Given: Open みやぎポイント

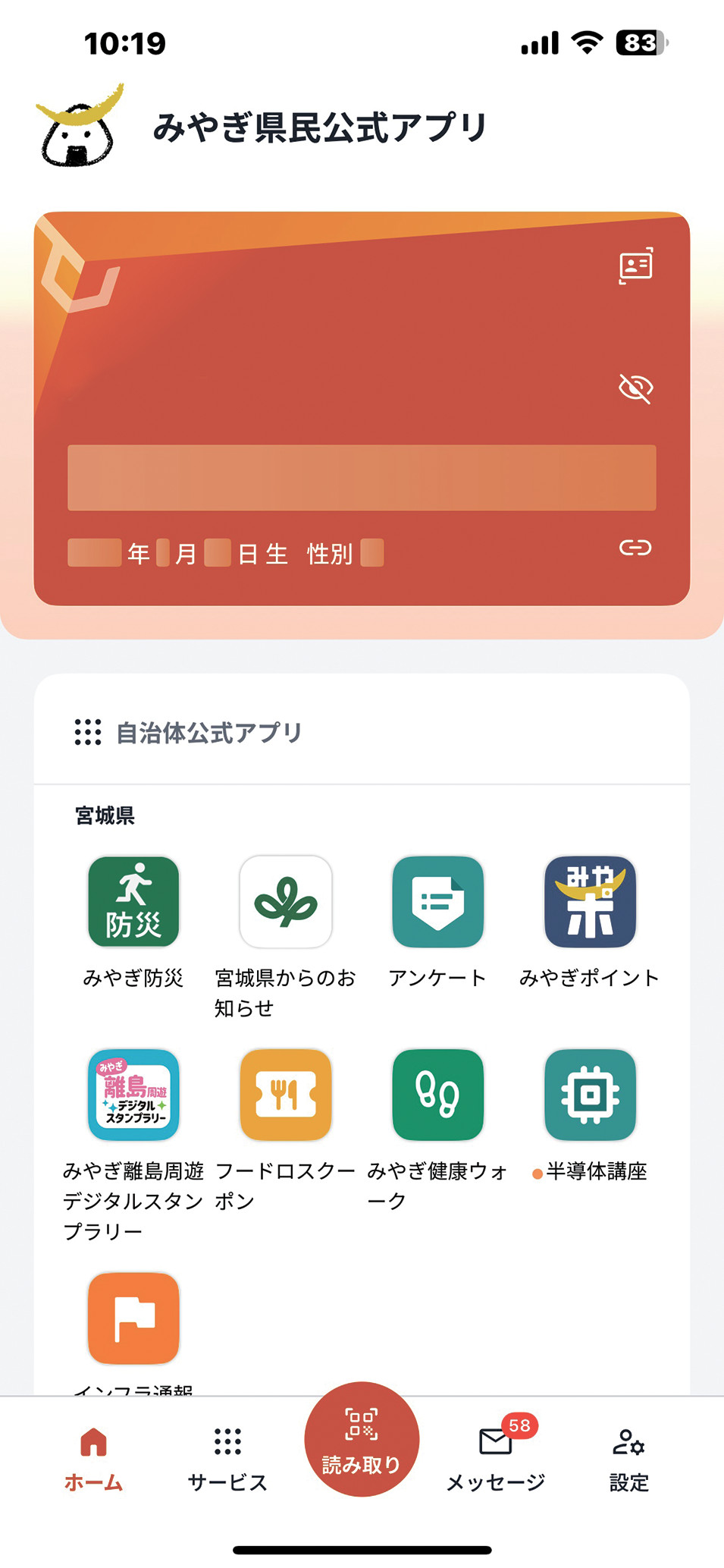Looking at the screenshot, I should (590, 901).
